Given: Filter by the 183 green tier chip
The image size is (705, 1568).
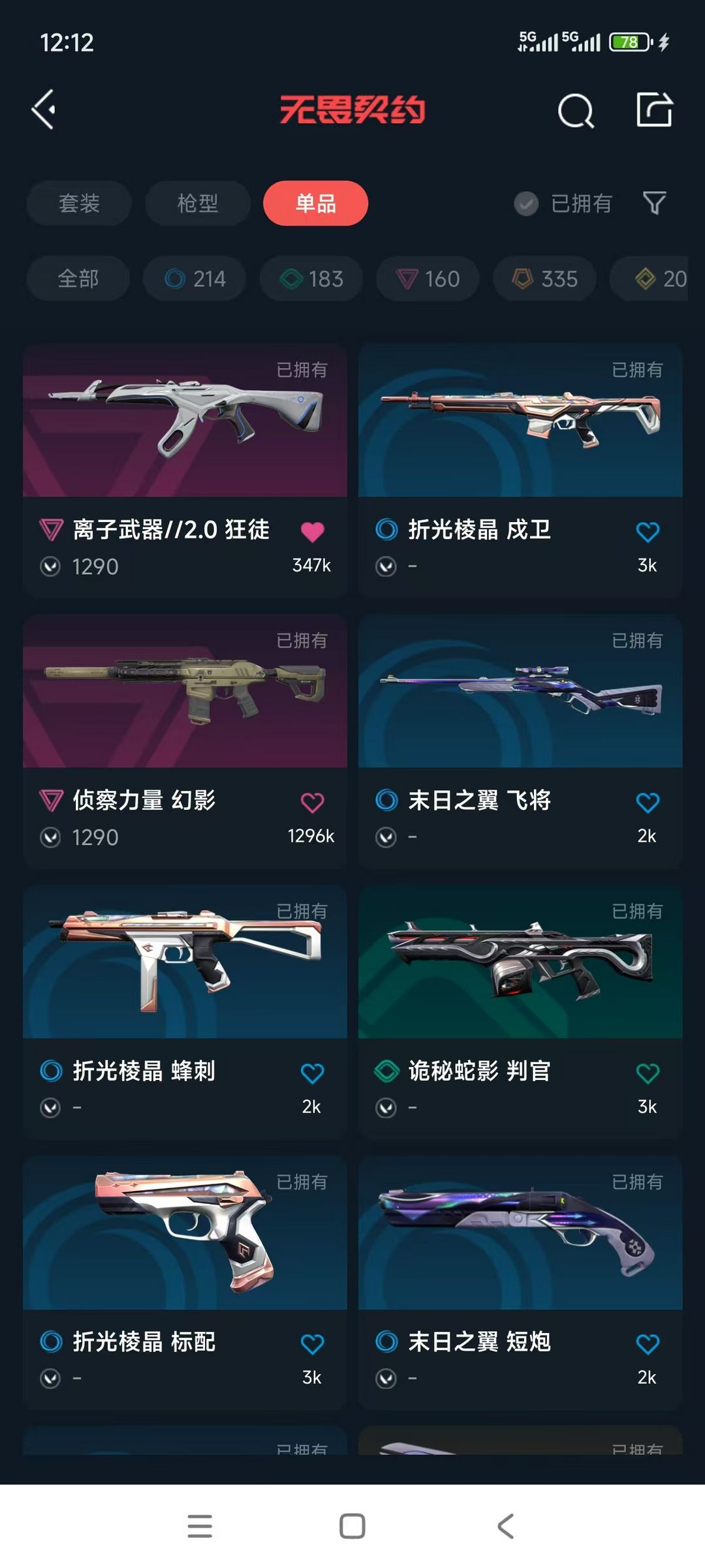Looking at the screenshot, I should (311, 279).
